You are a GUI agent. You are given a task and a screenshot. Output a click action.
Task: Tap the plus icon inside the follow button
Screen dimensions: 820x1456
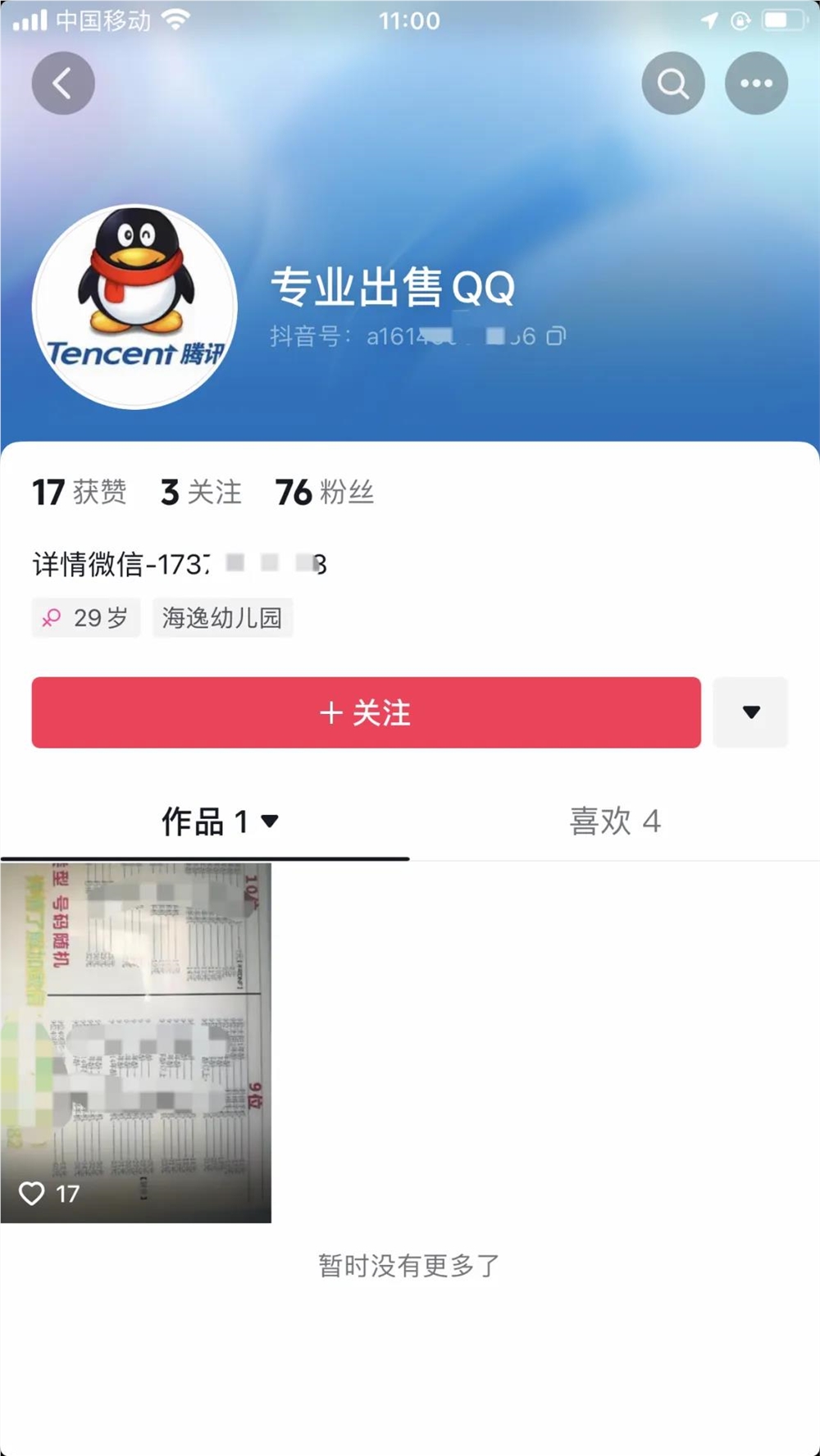[x=331, y=713]
